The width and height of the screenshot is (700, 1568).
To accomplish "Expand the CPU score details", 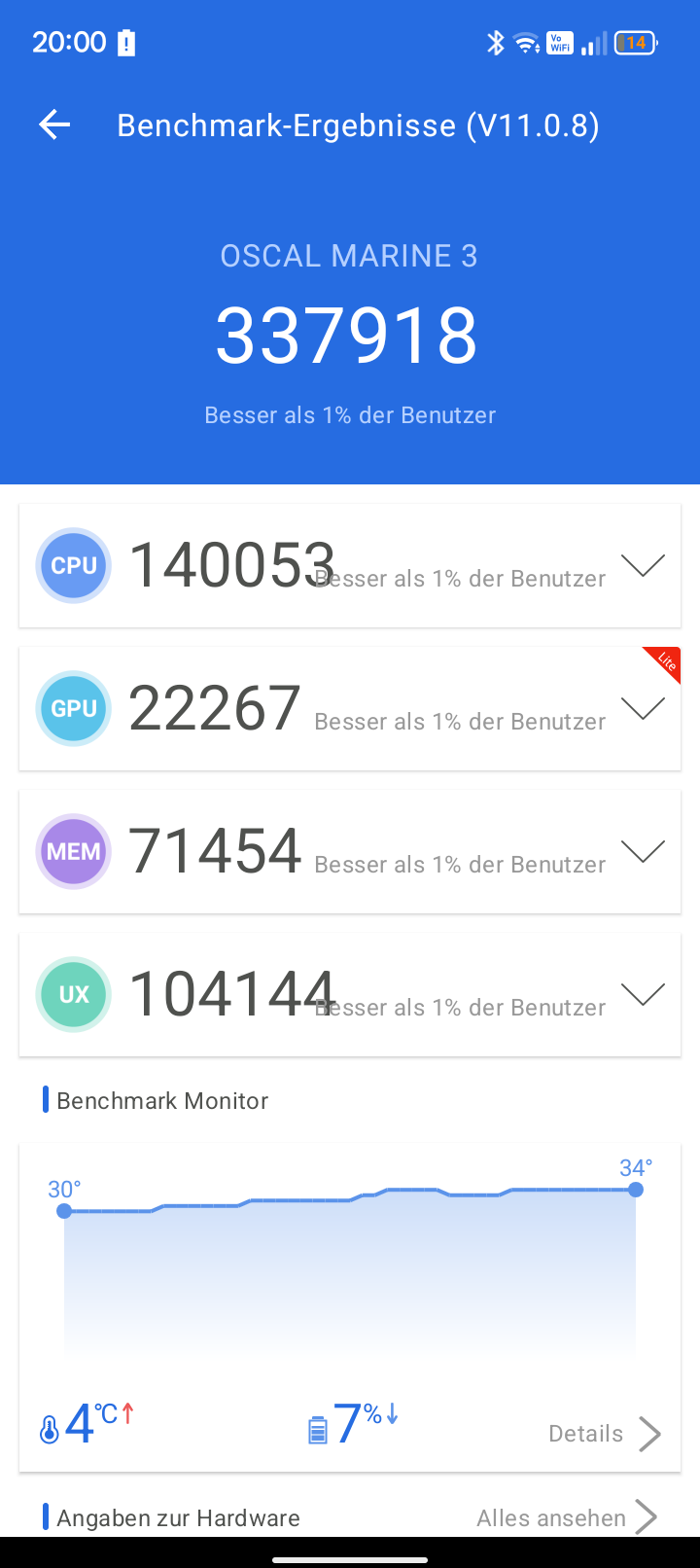I will point(642,565).
